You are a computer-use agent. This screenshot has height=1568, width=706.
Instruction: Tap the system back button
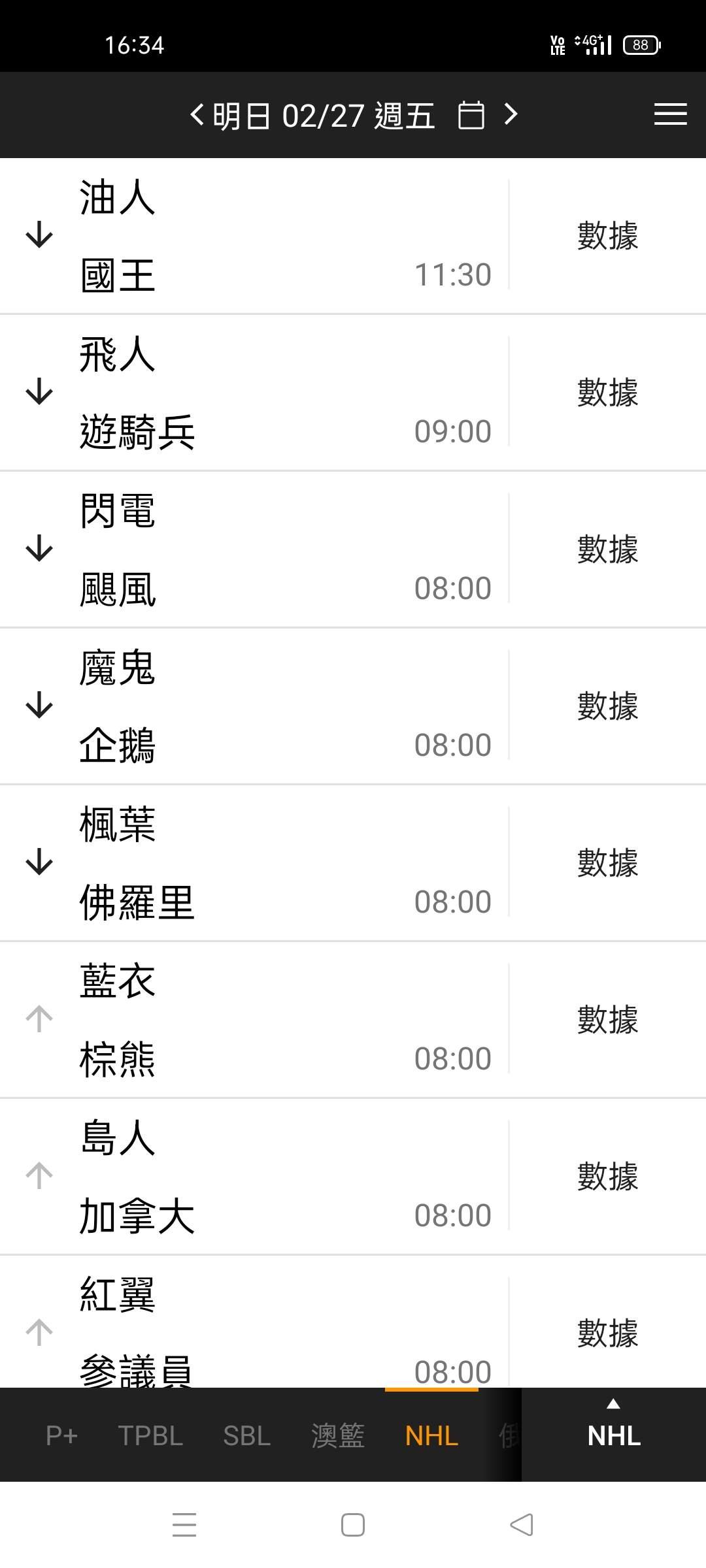[x=522, y=1525]
